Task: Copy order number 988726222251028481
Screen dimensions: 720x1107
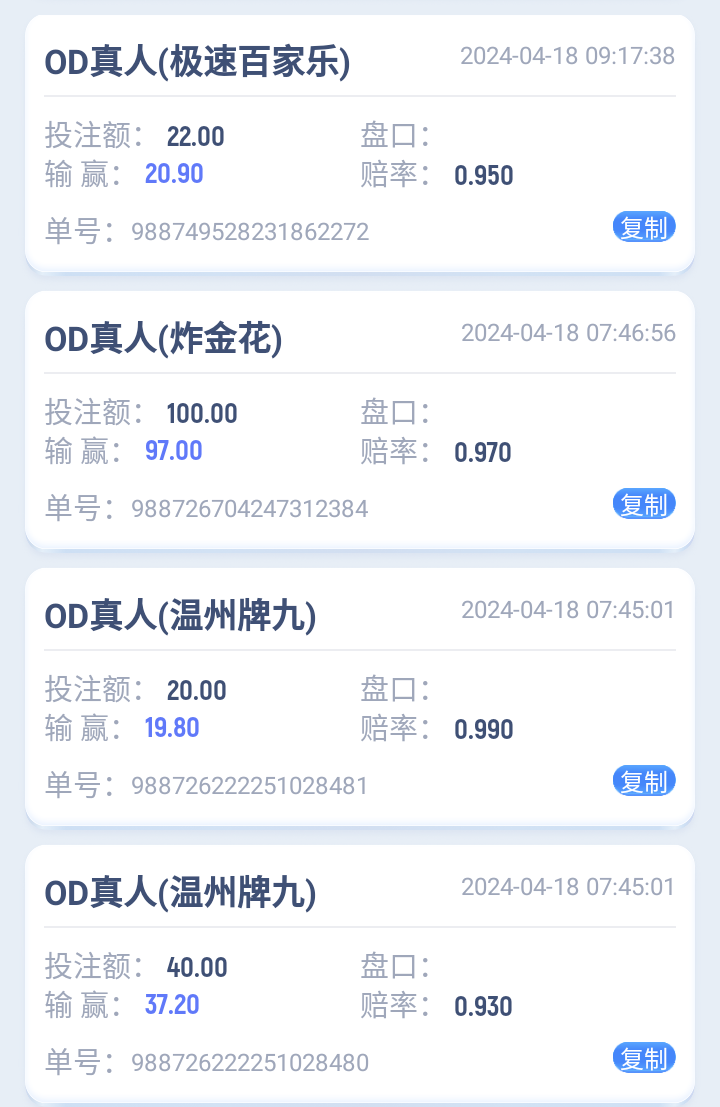Action: pyautogui.click(x=643, y=782)
